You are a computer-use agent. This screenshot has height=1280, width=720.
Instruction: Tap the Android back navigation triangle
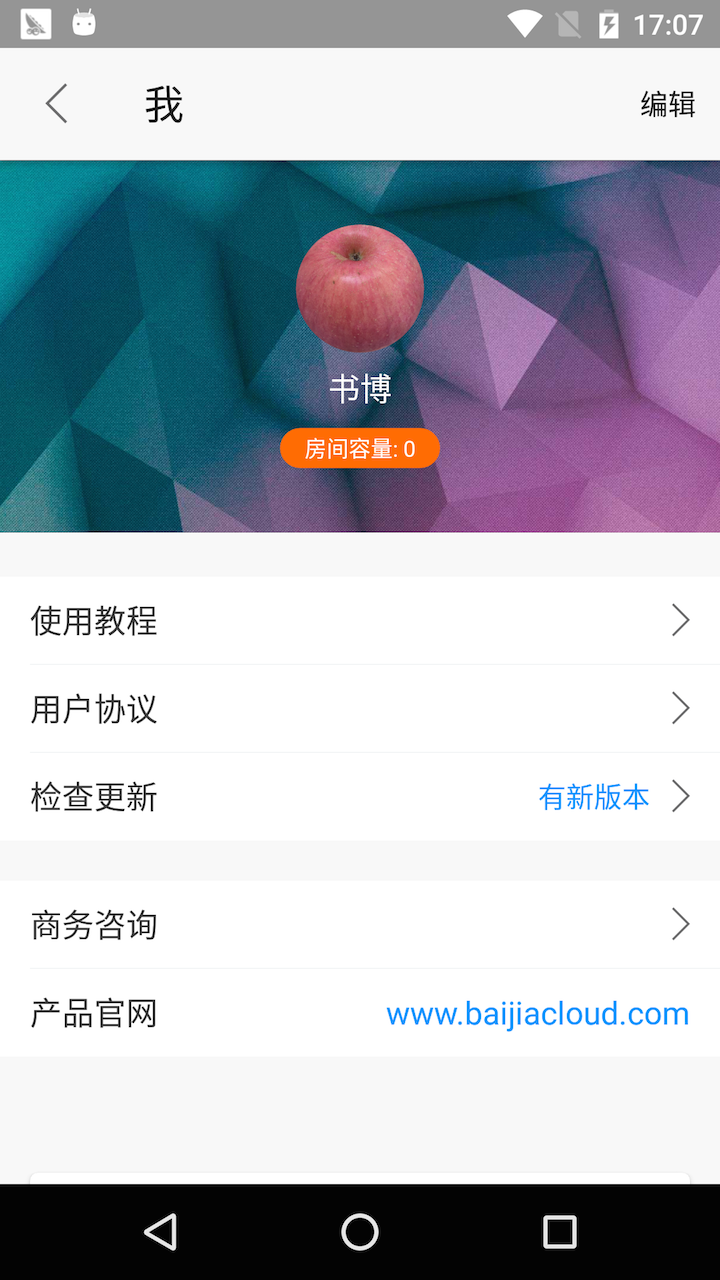pyautogui.click(x=160, y=1231)
